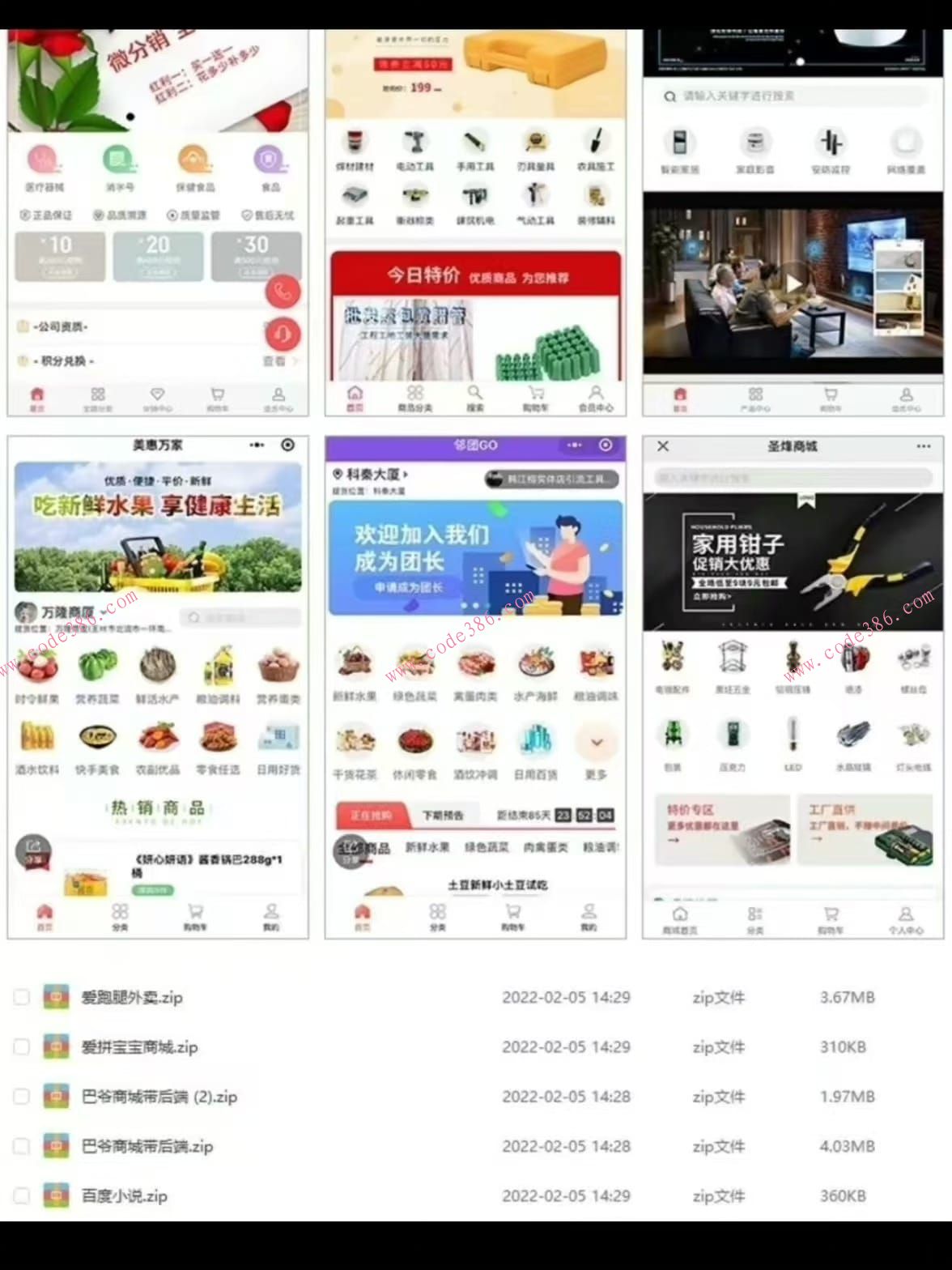Tap the 安防监控 icon in the smart home app

coord(831,142)
